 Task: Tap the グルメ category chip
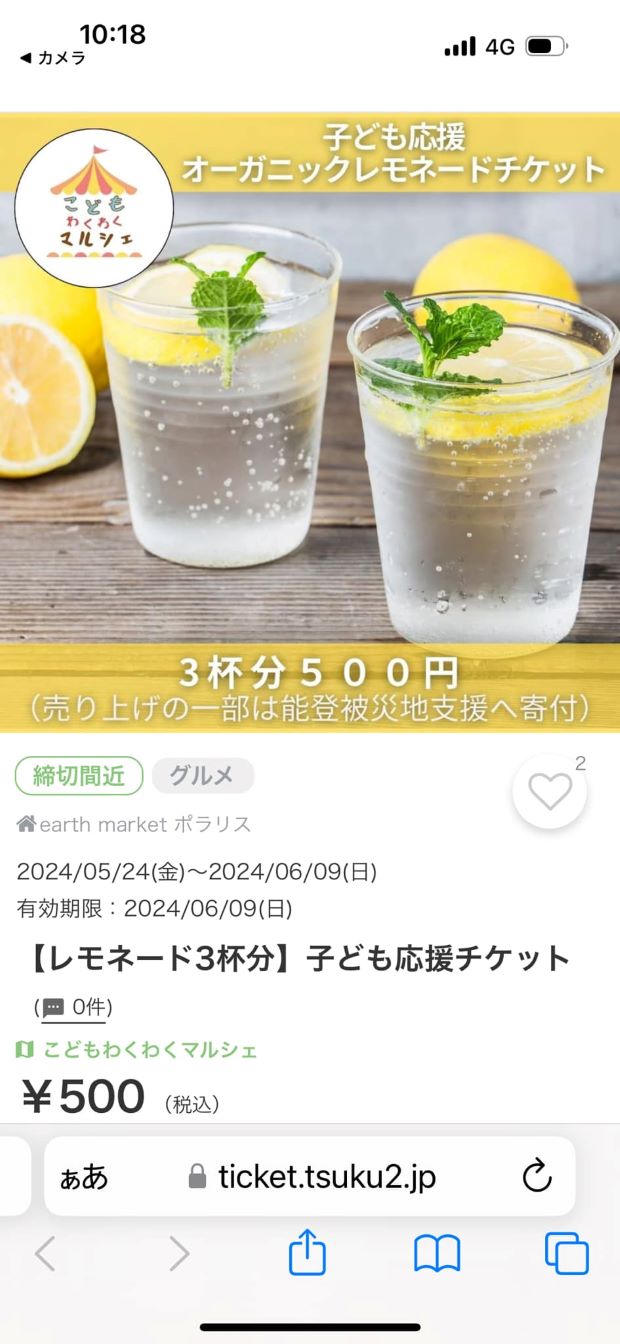coord(203,775)
